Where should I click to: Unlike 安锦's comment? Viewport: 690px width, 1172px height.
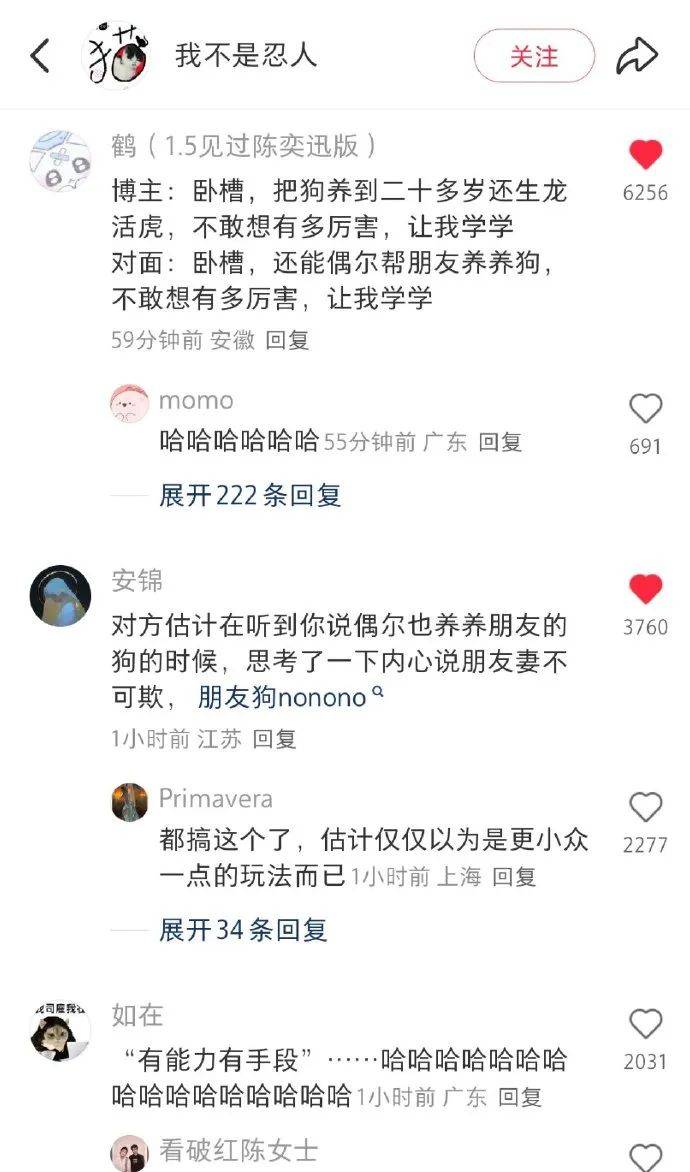click(645, 590)
